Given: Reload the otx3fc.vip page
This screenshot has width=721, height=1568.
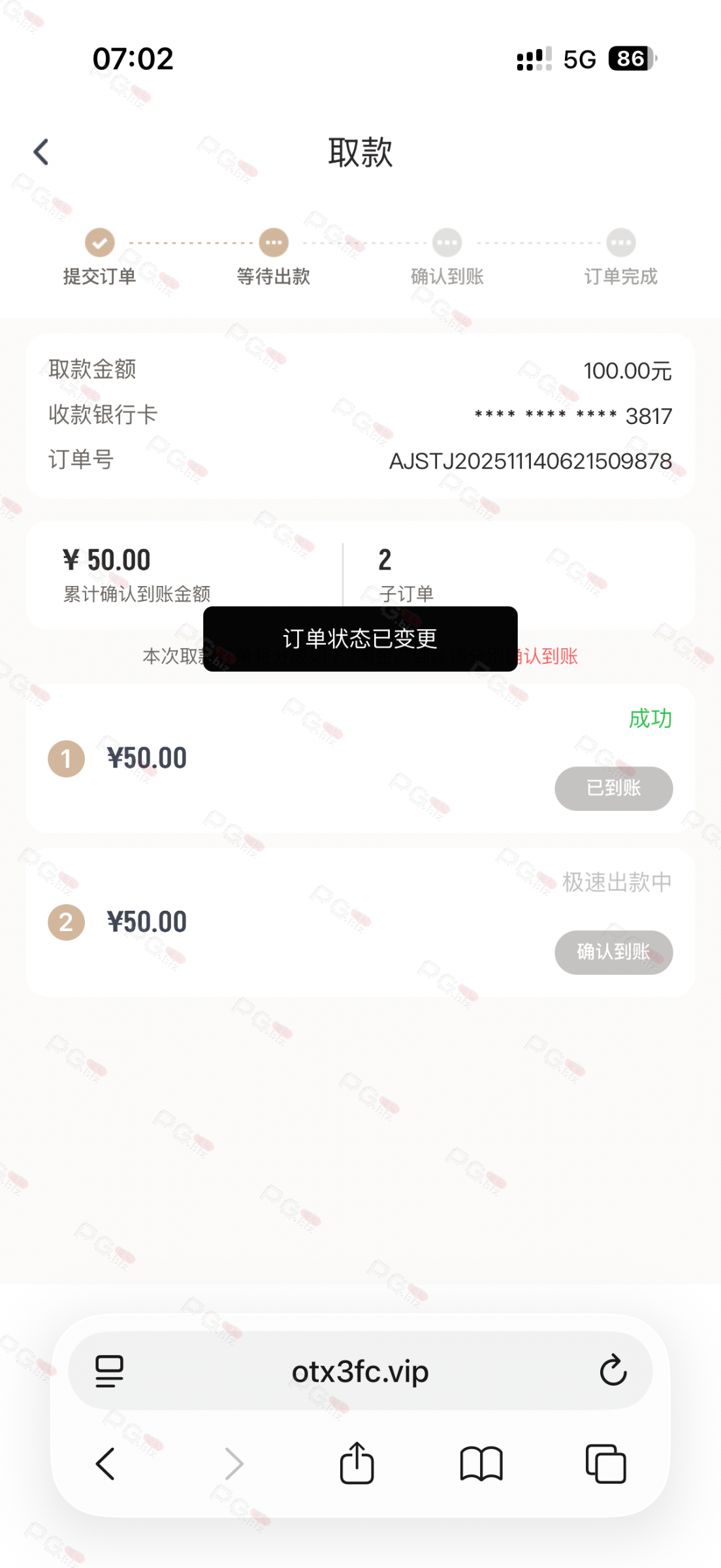Looking at the screenshot, I should [x=613, y=1371].
